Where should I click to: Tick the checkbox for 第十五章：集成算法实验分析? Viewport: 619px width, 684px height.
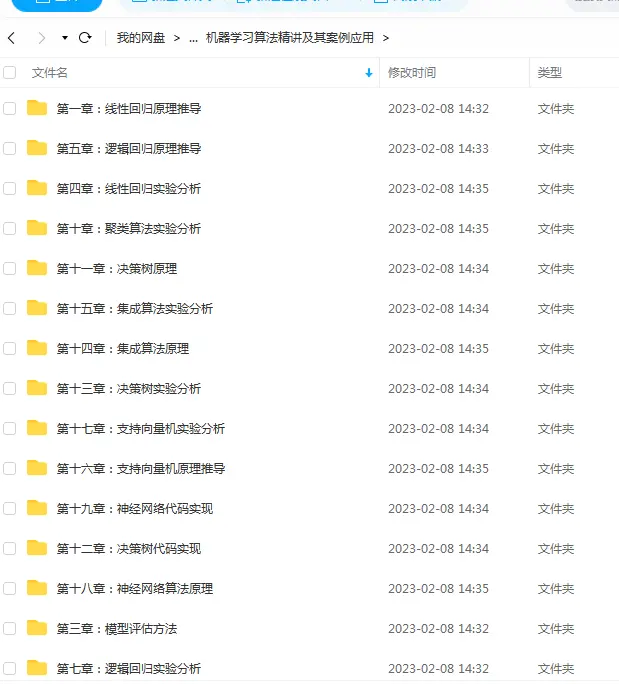point(10,308)
